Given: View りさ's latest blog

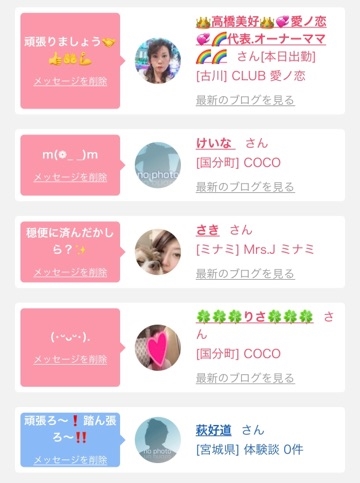Looking at the screenshot, I should tap(245, 378).
